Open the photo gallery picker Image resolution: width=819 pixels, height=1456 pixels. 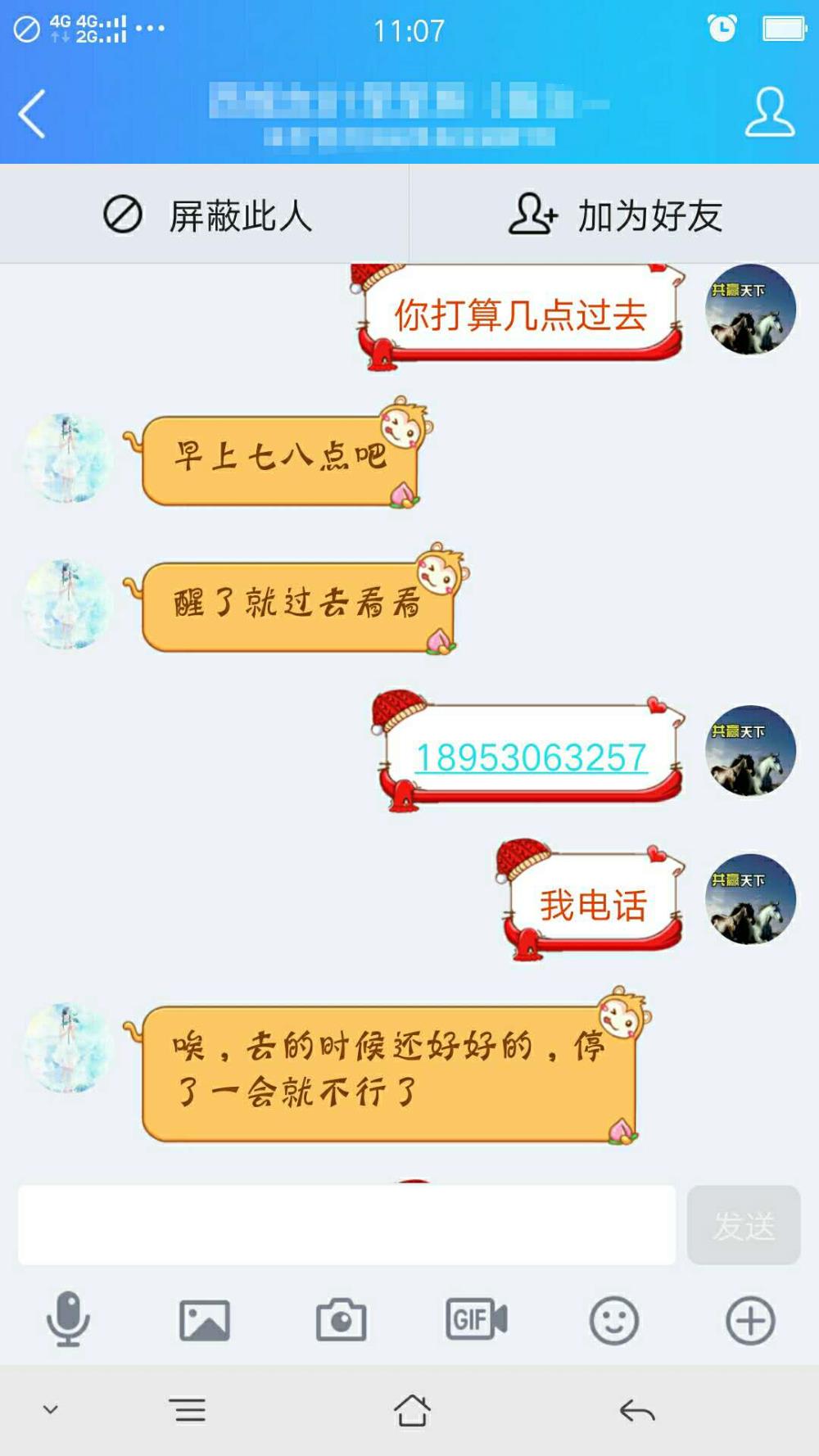(x=205, y=1320)
